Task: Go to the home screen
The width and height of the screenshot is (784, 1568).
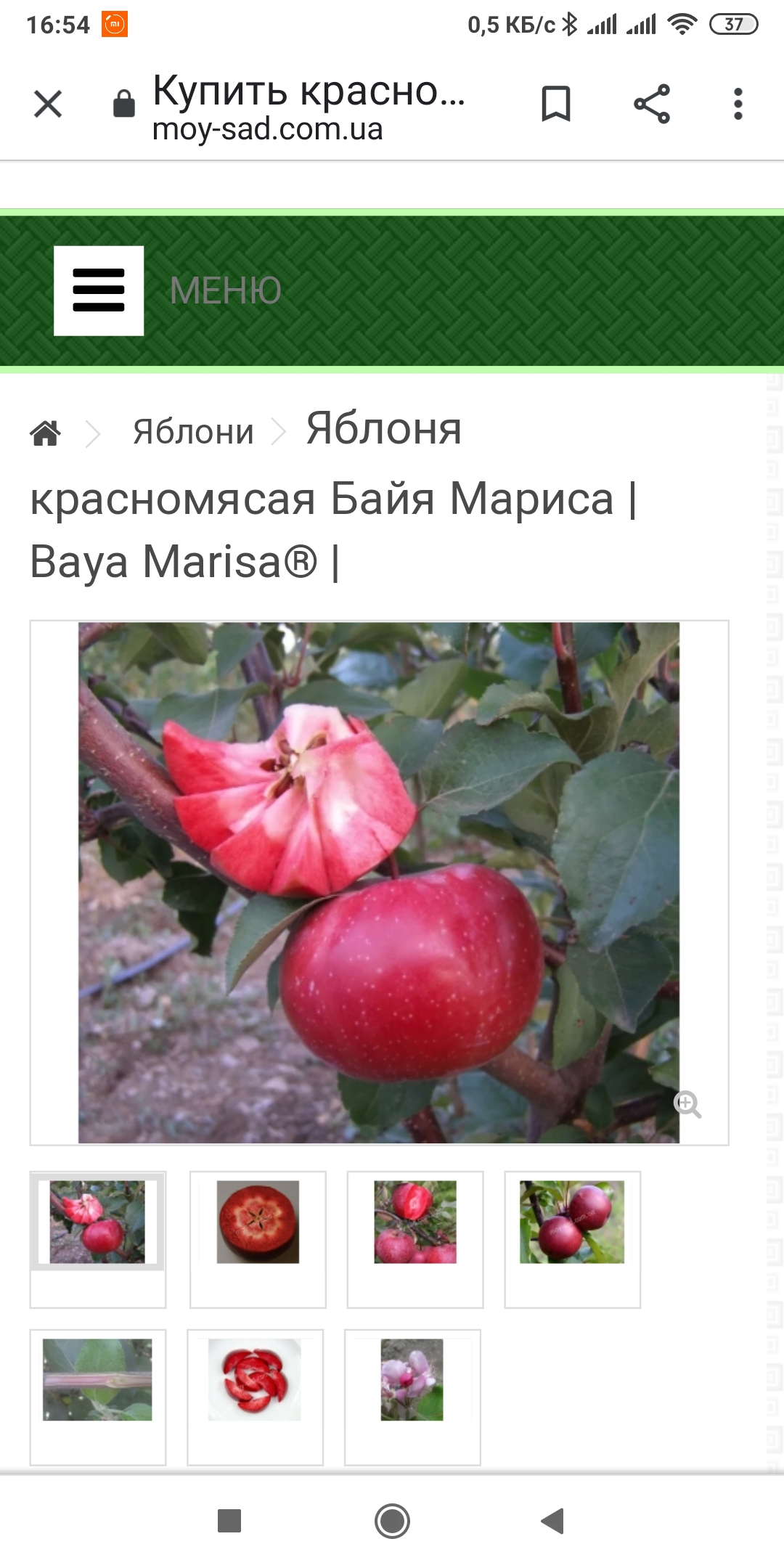Action: click(x=392, y=1520)
